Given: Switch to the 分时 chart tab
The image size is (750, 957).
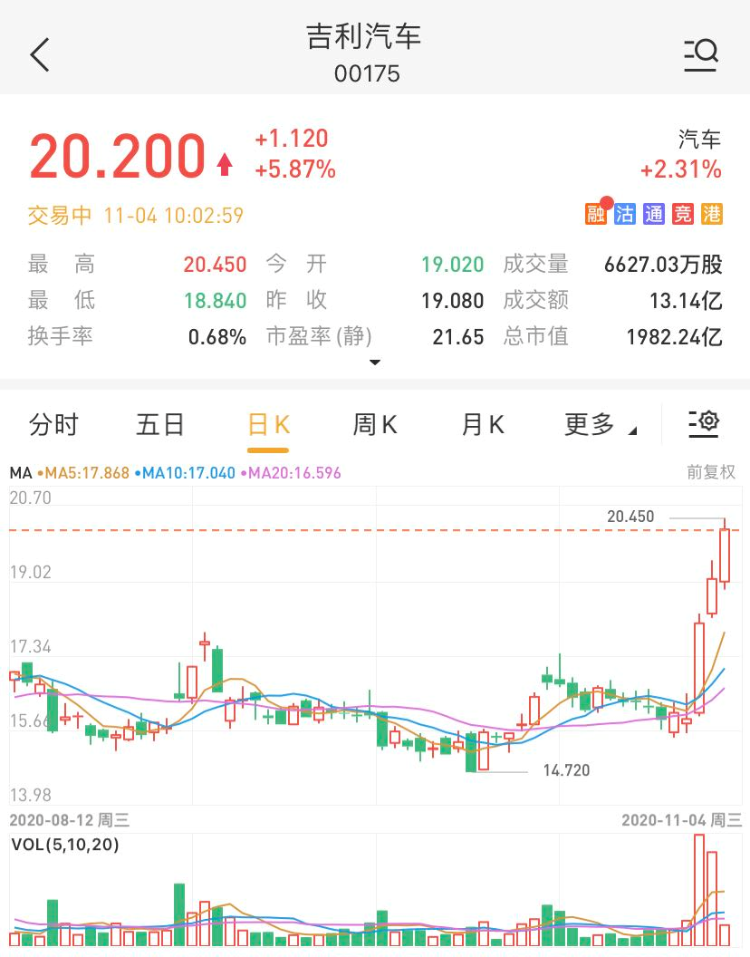Looking at the screenshot, I should pos(53,425).
